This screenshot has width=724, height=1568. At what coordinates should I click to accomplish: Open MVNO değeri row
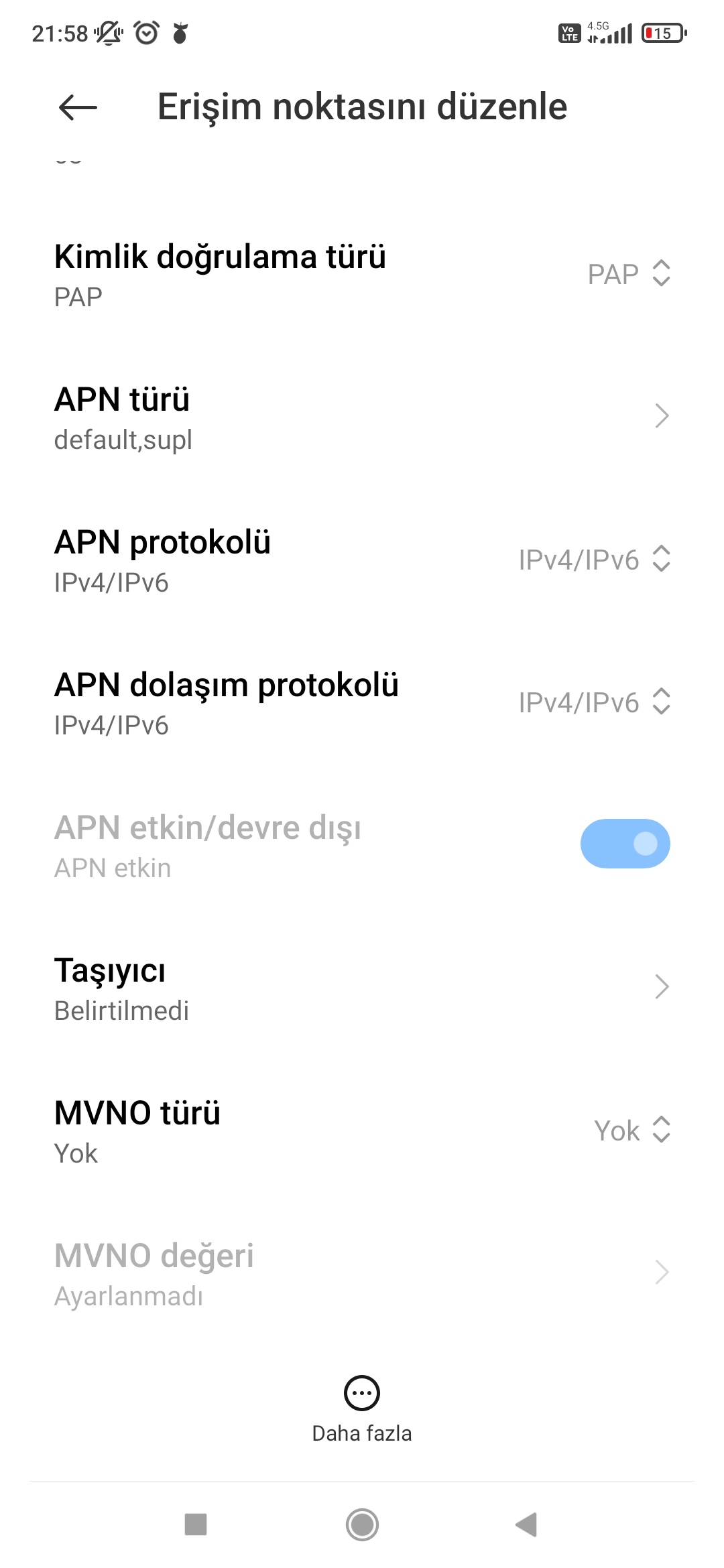pos(362,1273)
